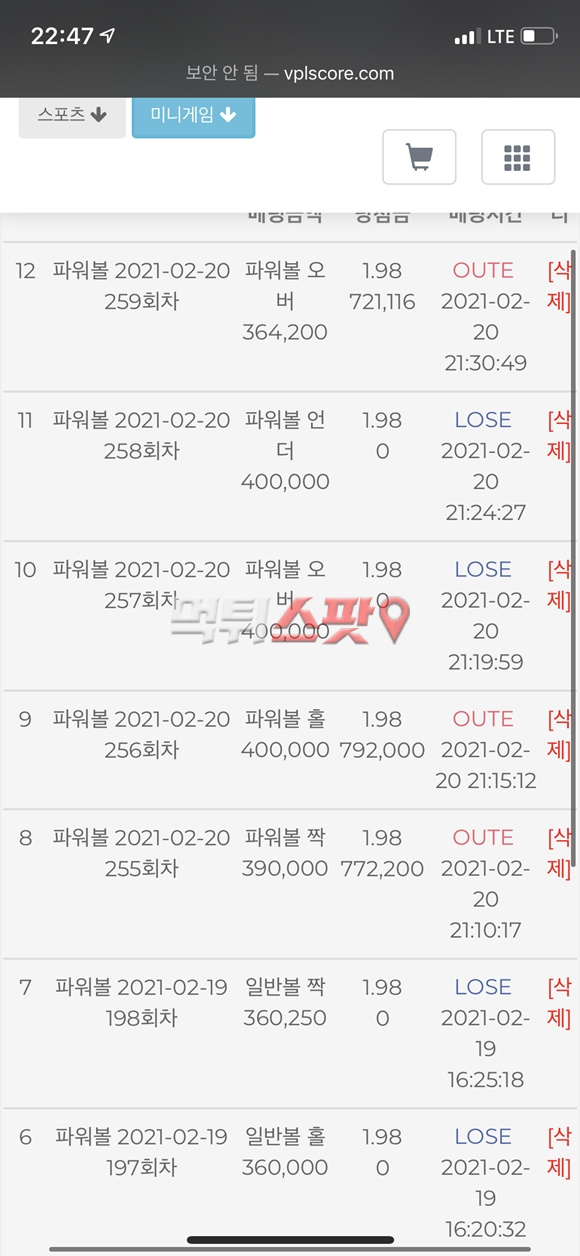Open the shopping cart
This screenshot has height=1256, width=580.
(x=419, y=157)
